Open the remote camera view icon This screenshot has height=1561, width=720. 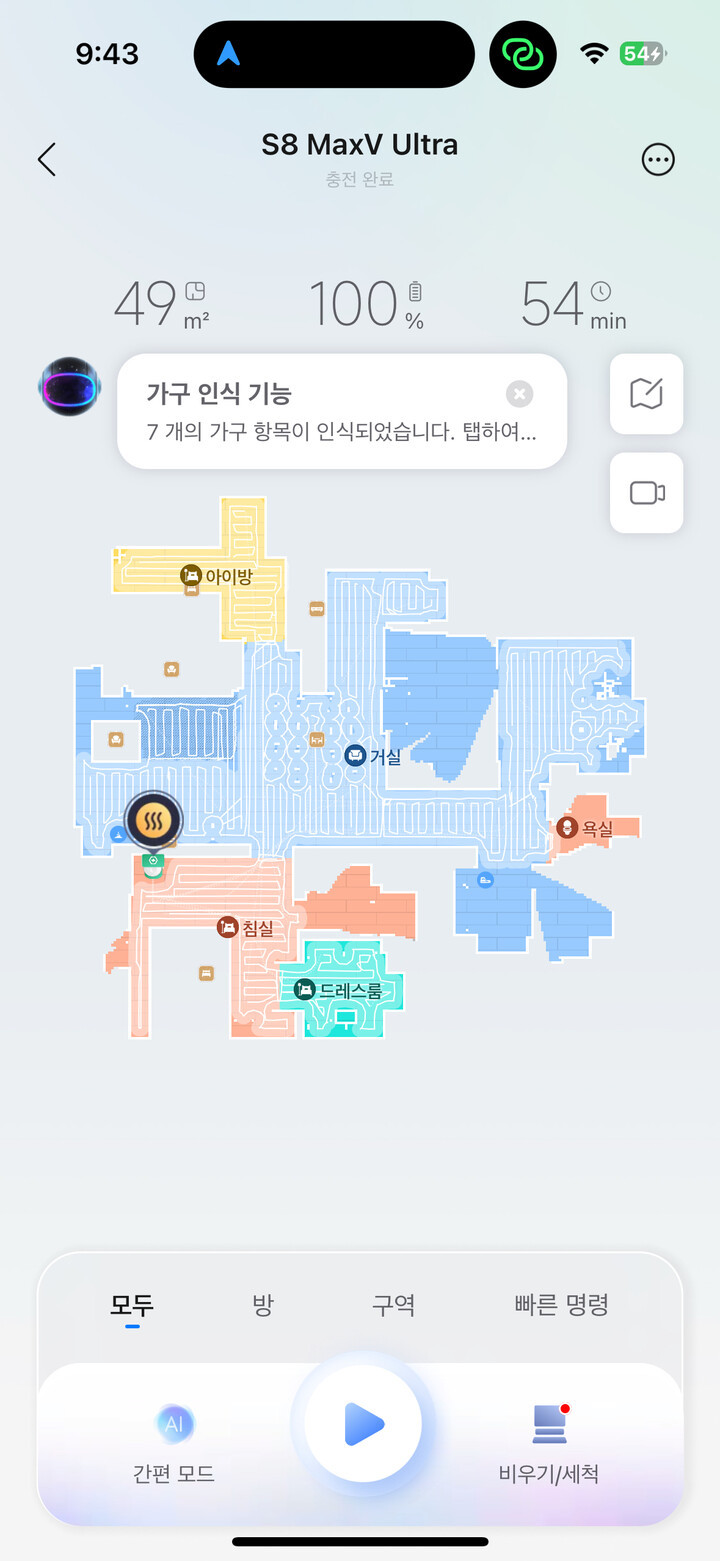click(647, 493)
